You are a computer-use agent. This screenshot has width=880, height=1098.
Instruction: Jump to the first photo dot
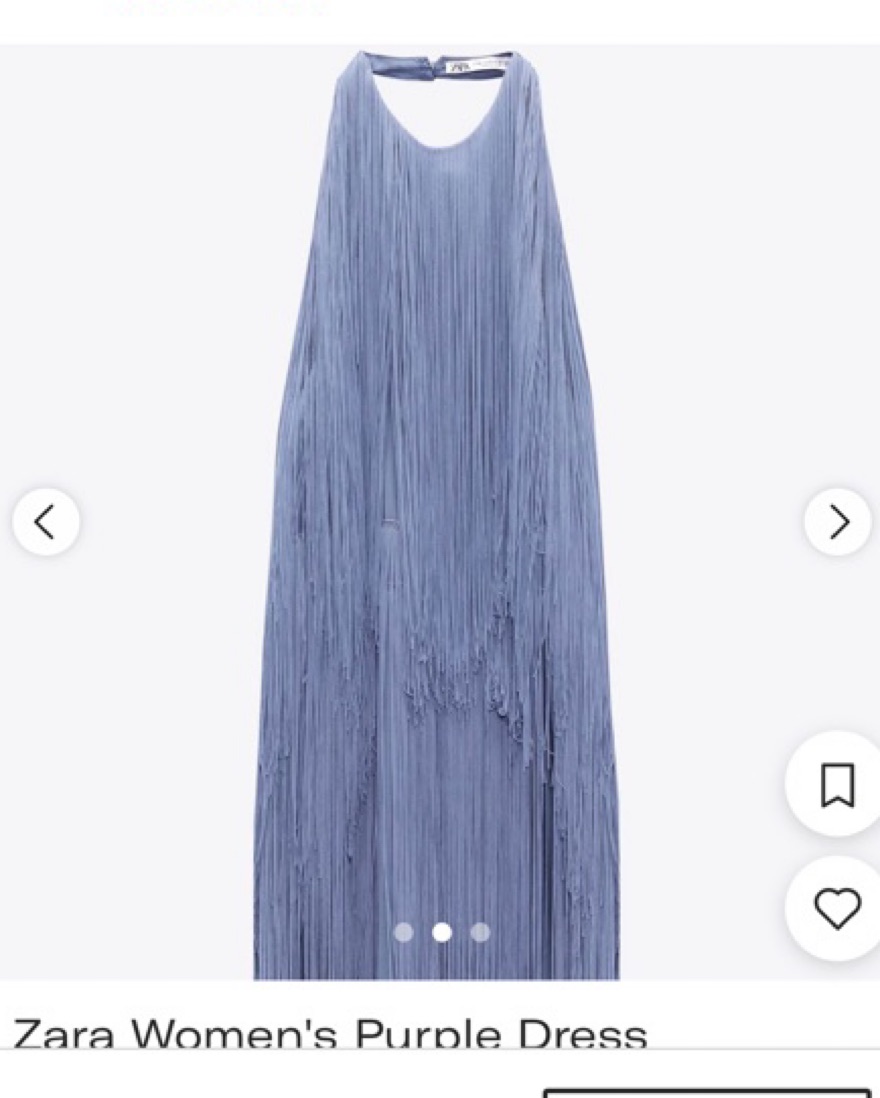coord(404,932)
